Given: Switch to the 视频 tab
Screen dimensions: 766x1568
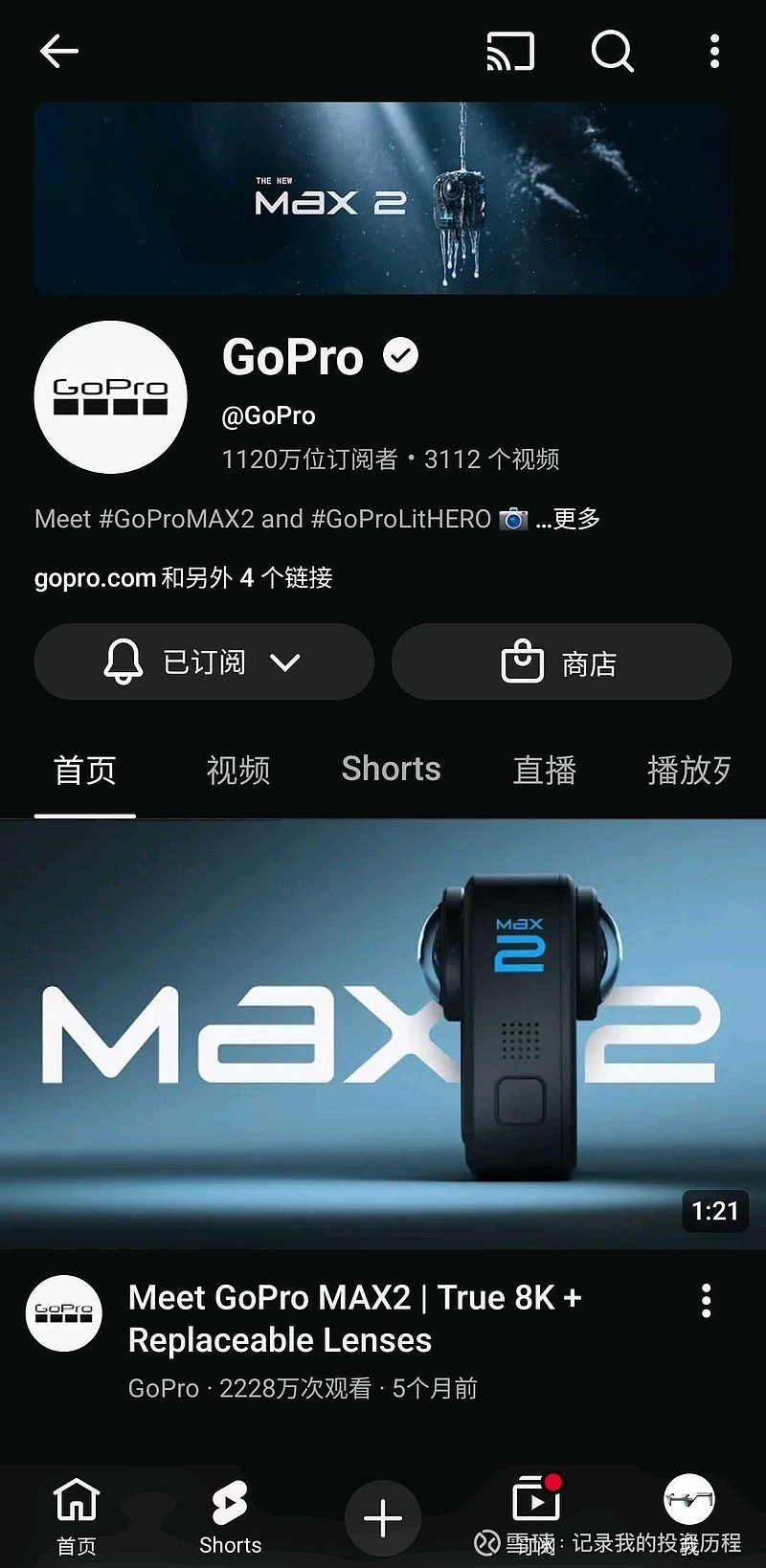Looking at the screenshot, I should point(237,769).
